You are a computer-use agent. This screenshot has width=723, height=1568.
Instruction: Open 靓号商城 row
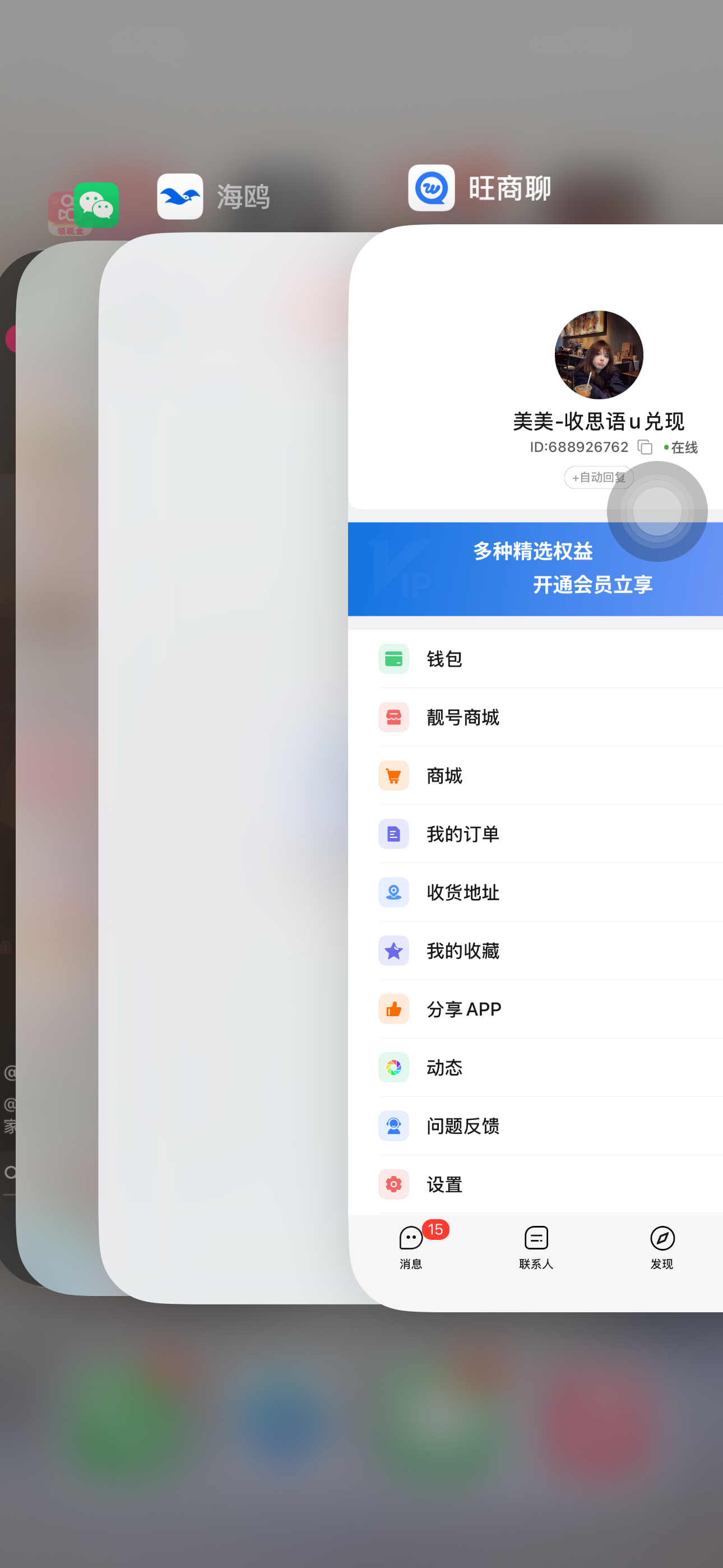coord(536,717)
